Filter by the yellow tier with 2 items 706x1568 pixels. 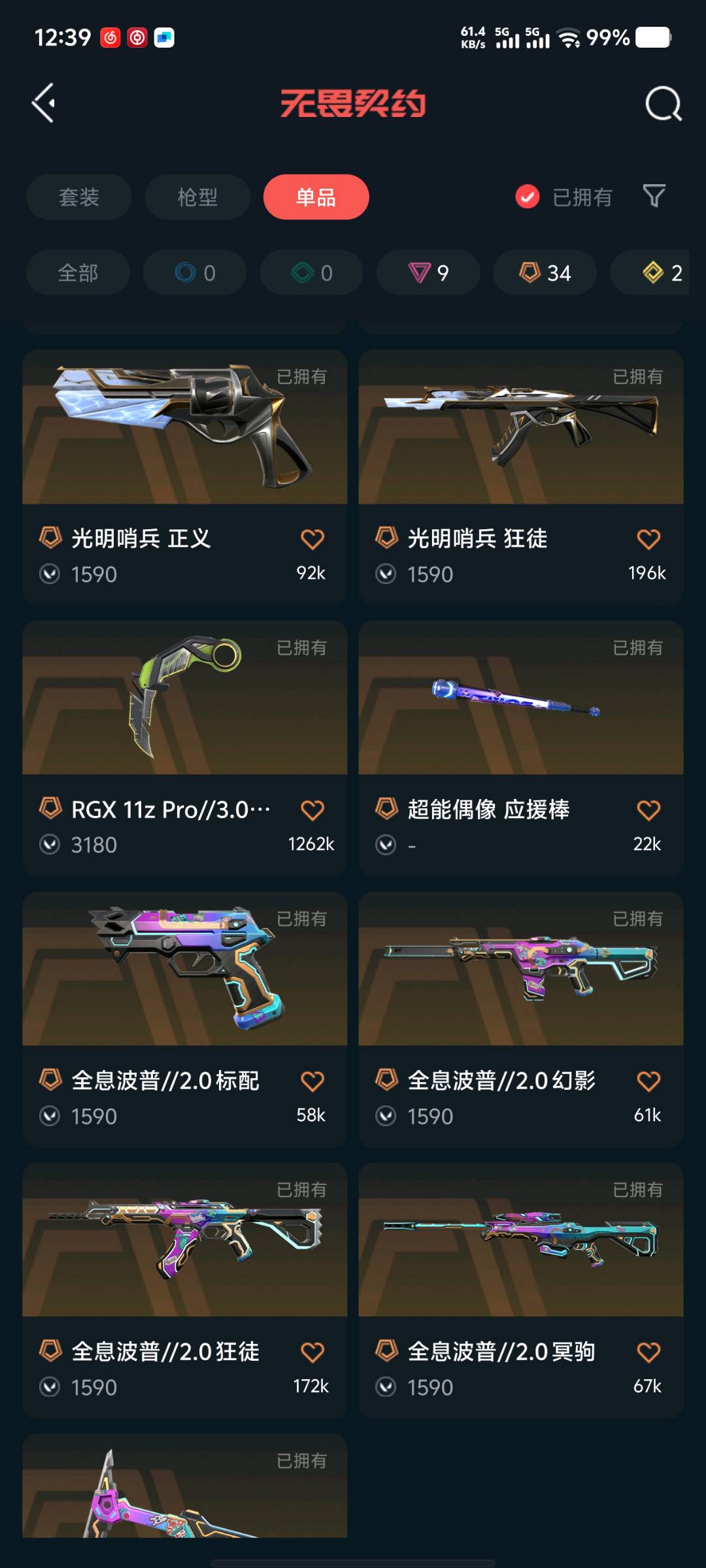[x=660, y=272]
